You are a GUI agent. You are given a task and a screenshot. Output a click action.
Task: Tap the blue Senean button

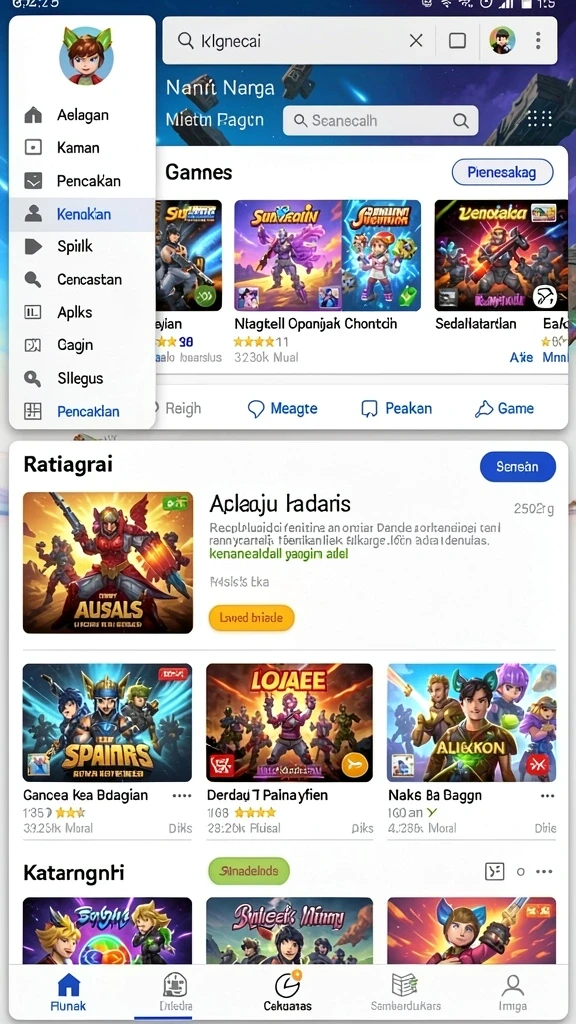tap(518, 467)
